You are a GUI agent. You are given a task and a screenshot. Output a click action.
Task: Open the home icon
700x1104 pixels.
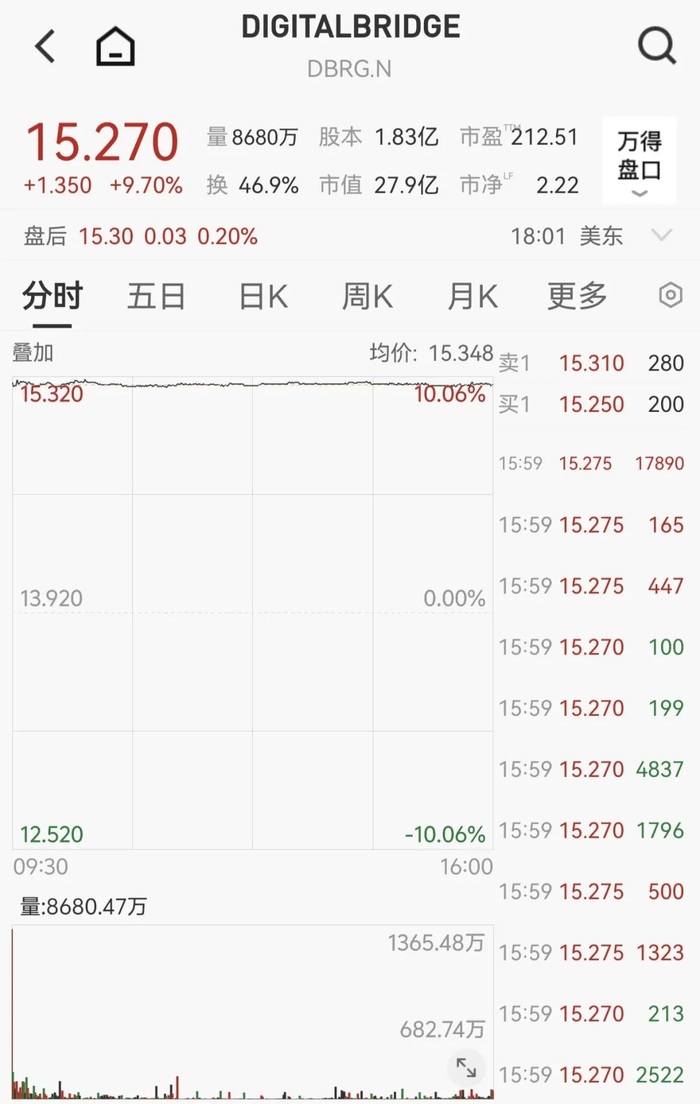(115, 46)
